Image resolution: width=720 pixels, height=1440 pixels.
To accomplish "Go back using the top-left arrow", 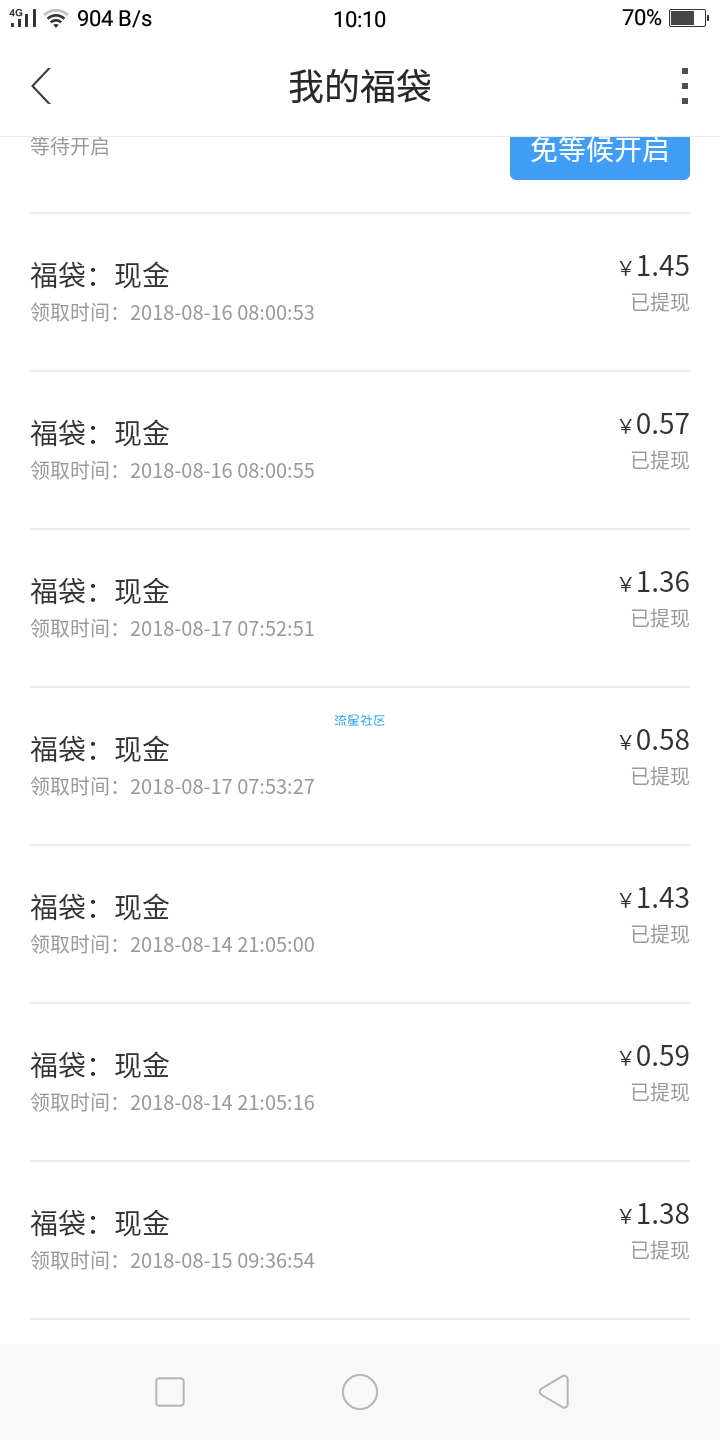I will 41,87.
